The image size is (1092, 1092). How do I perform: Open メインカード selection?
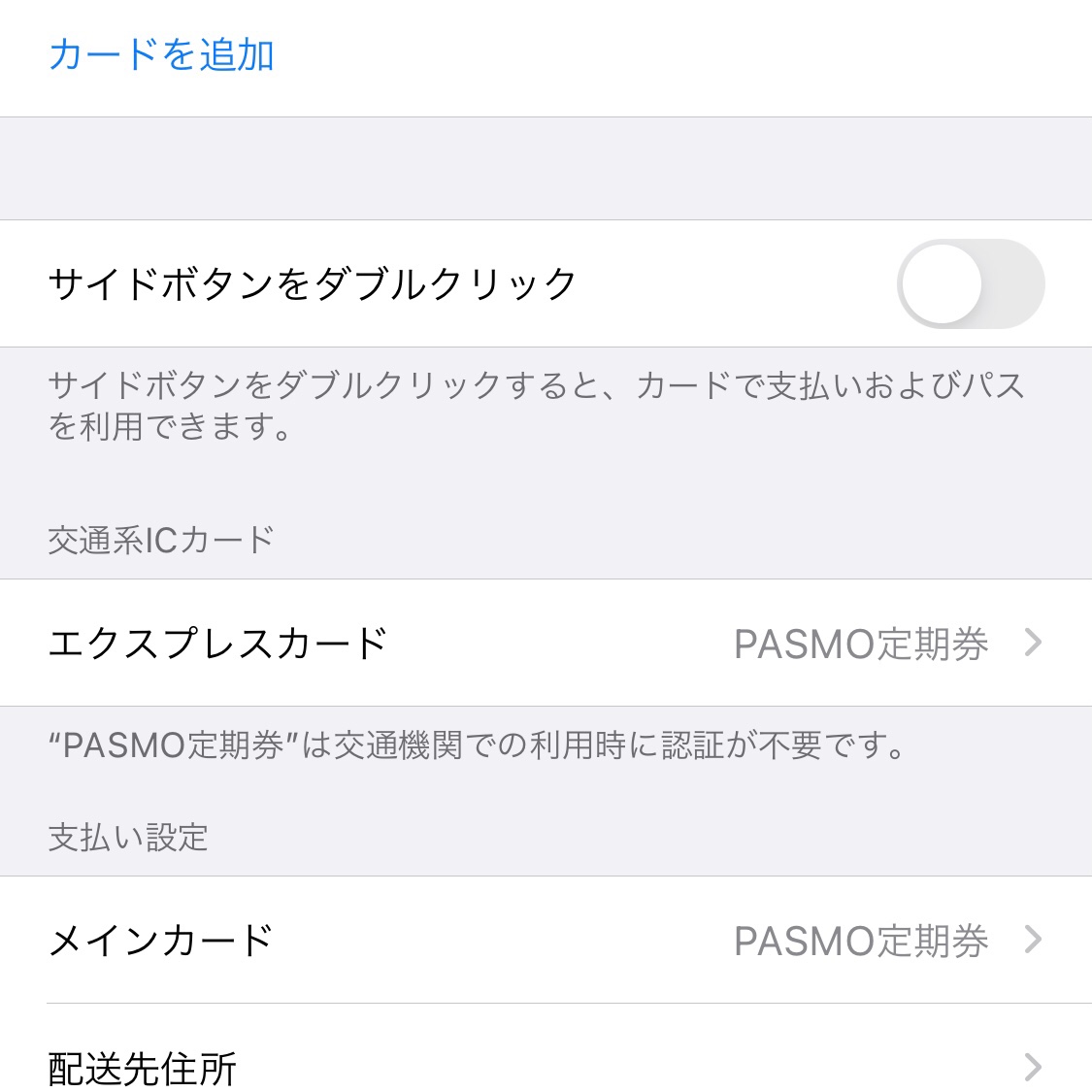546,940
